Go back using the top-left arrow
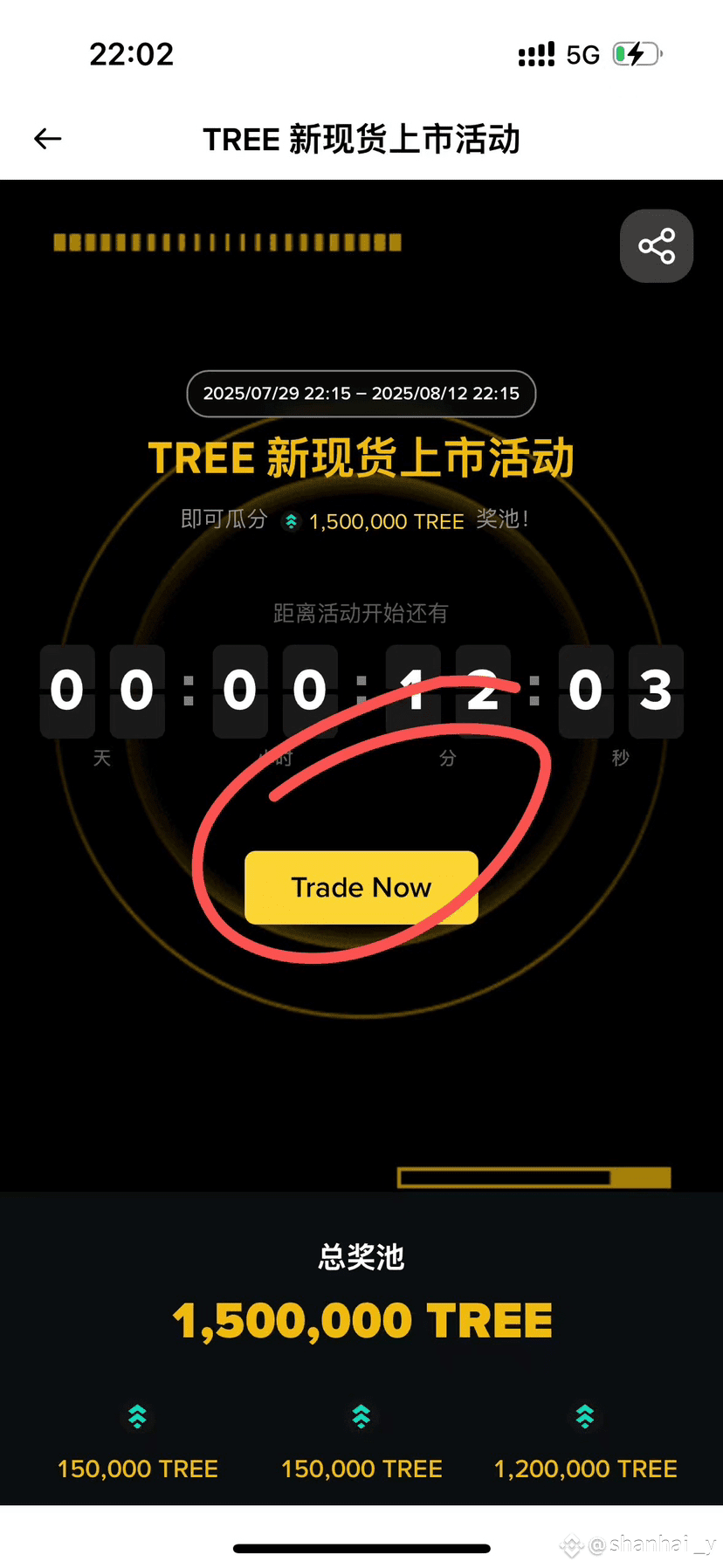The height and width of the screenshot is (1568, 723). (47, 139)
